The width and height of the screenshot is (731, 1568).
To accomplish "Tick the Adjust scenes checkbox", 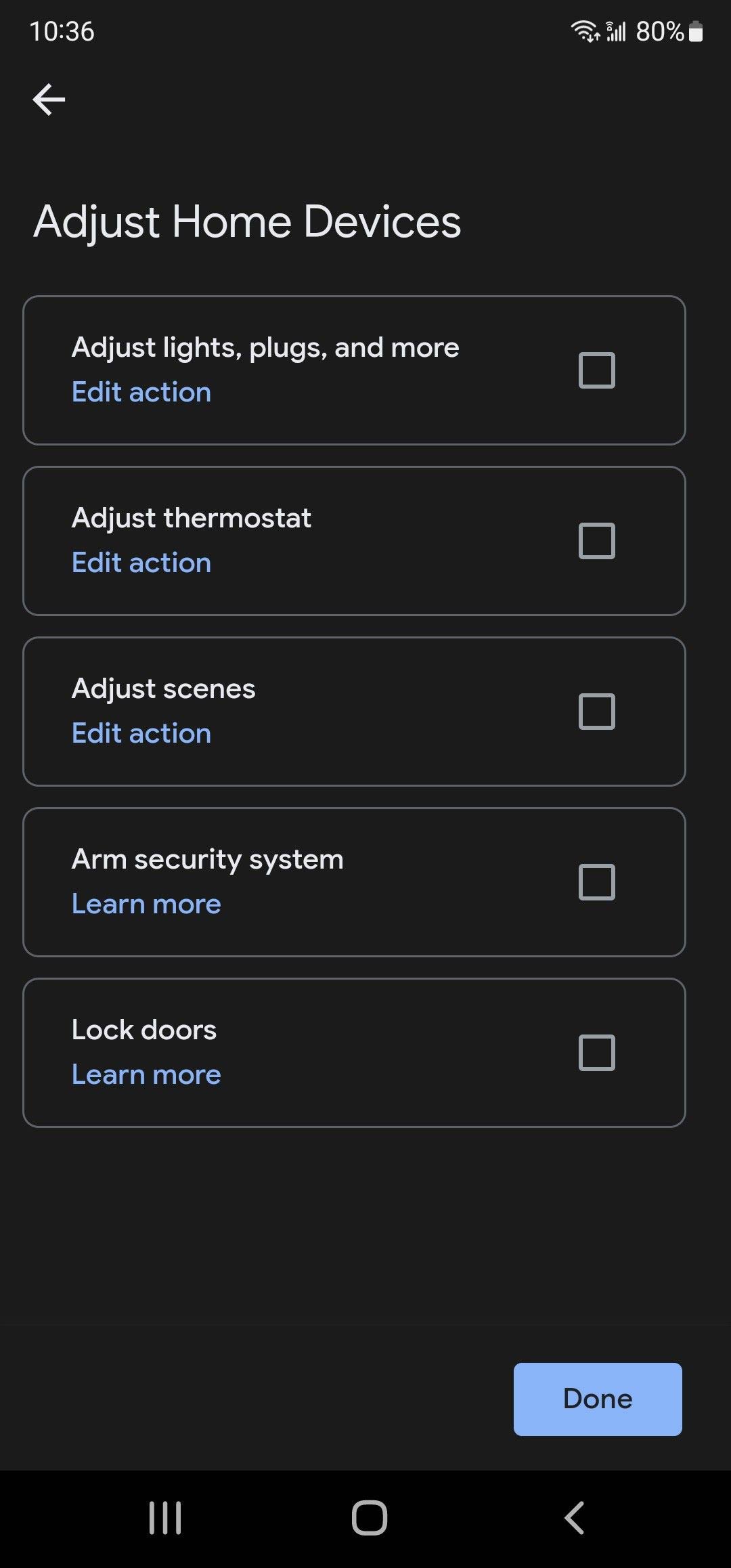I will [596, 712].
